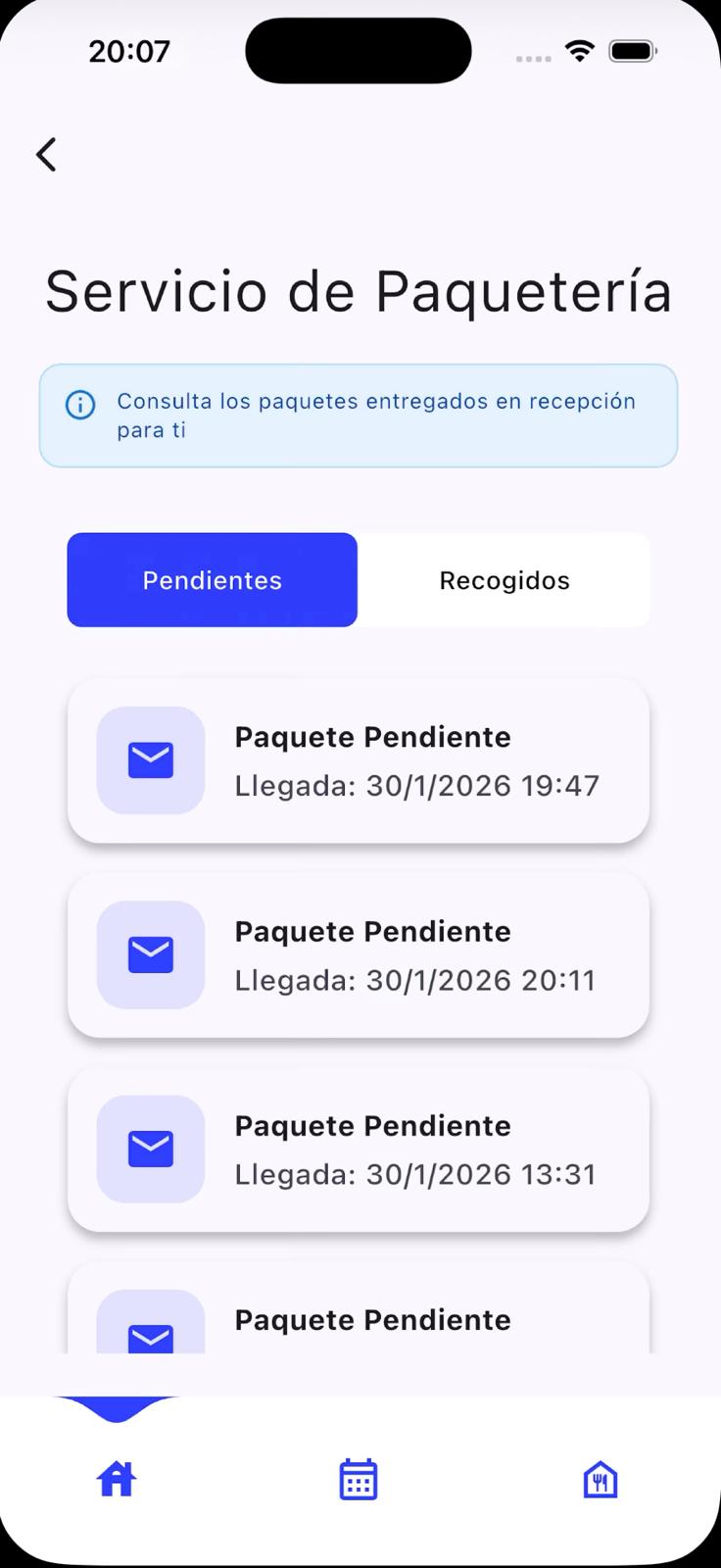Open the package arriving 30/1/2026 19:47
Viewport: 721px width, 1568px height.
[x=358, y=759]
